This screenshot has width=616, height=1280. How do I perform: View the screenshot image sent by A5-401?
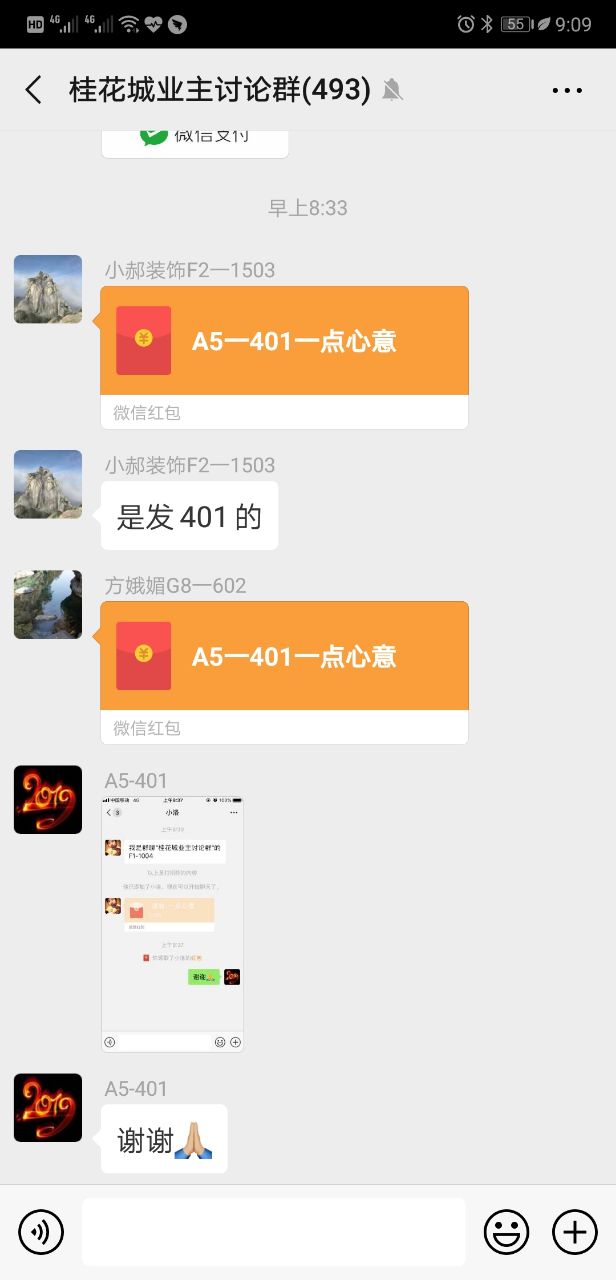172,924
